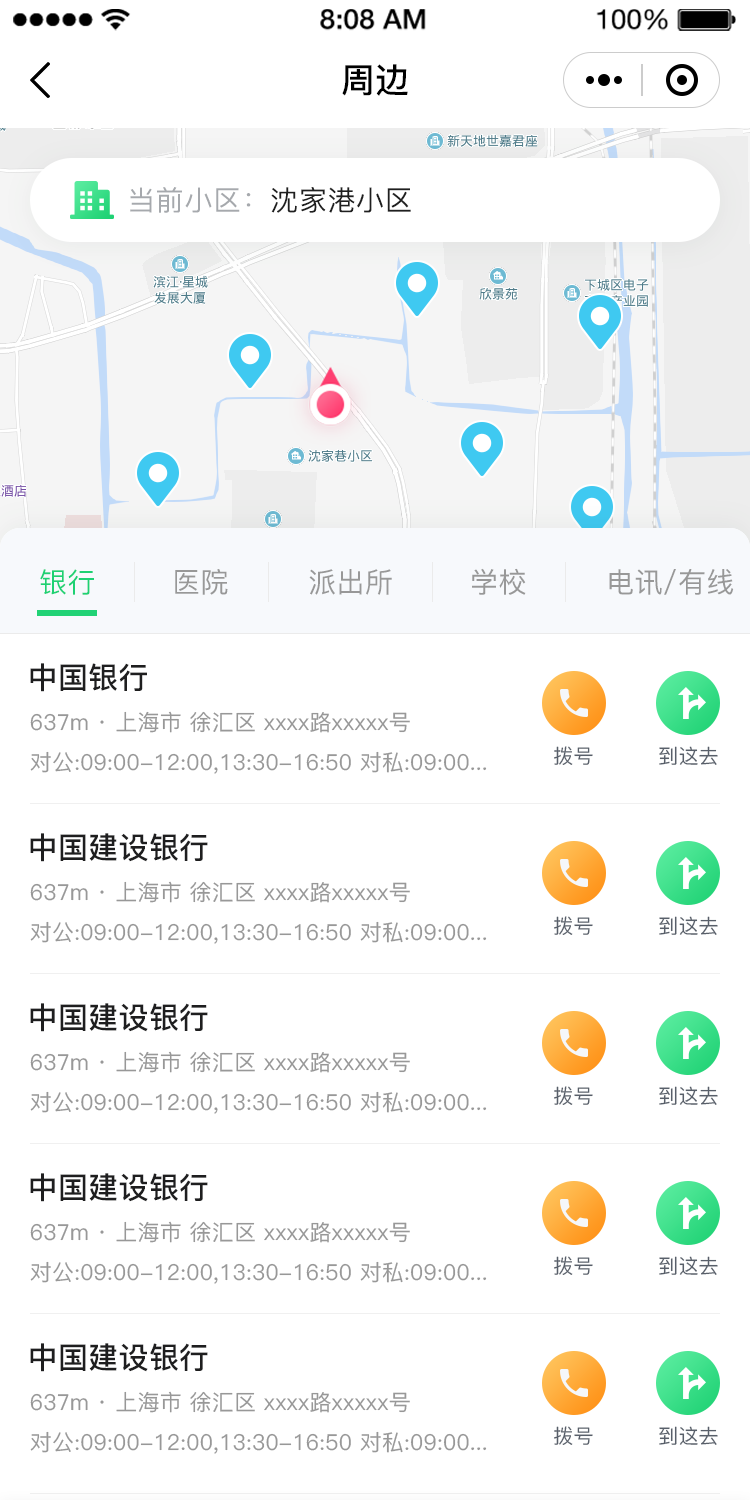The image size is (750, 1500).
Task: Open the mini program three-dot menu
Action: click(604, 80)
